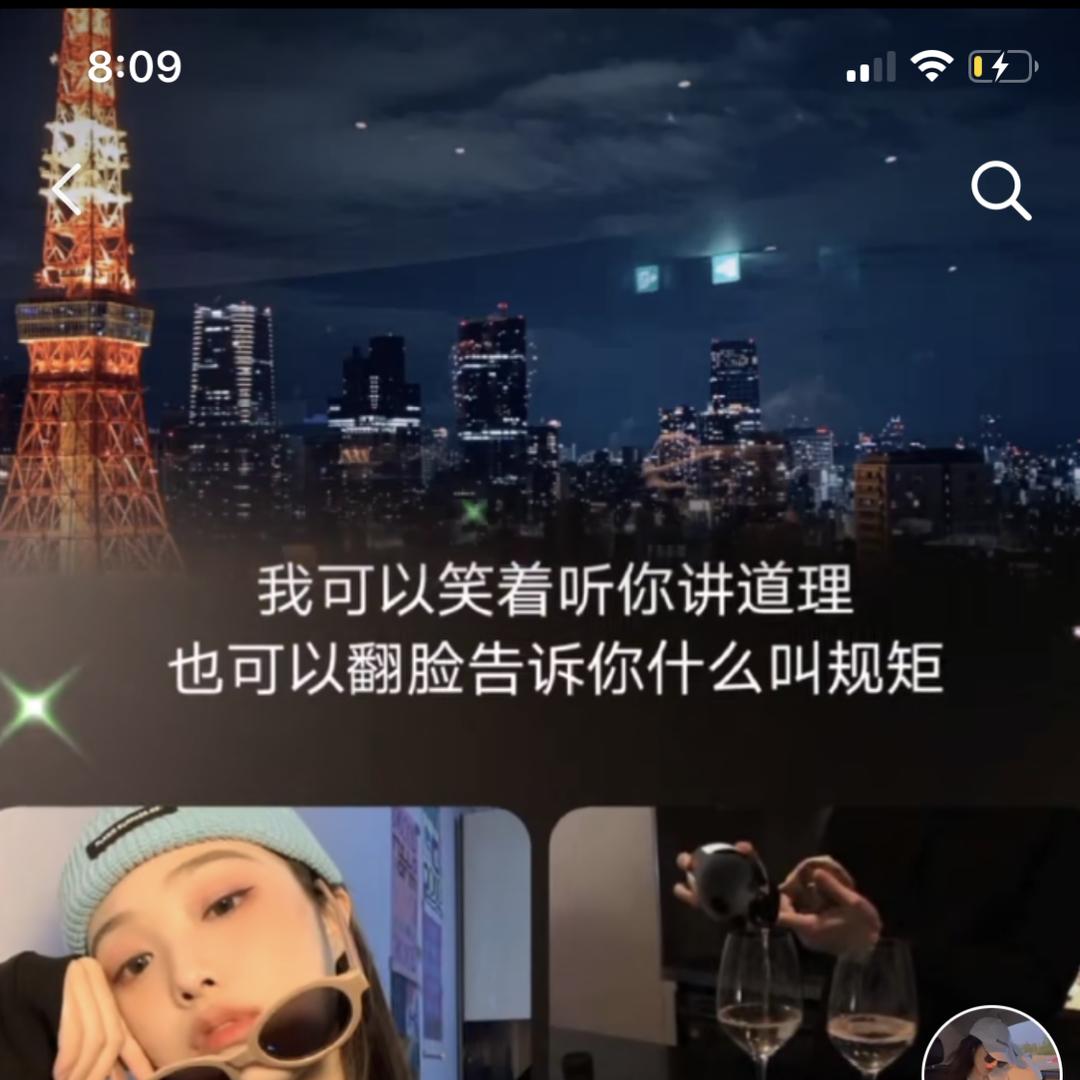The image size is (1080, 1080).
Task: Open the video with the beanie girl
Action: coord(265,945)
